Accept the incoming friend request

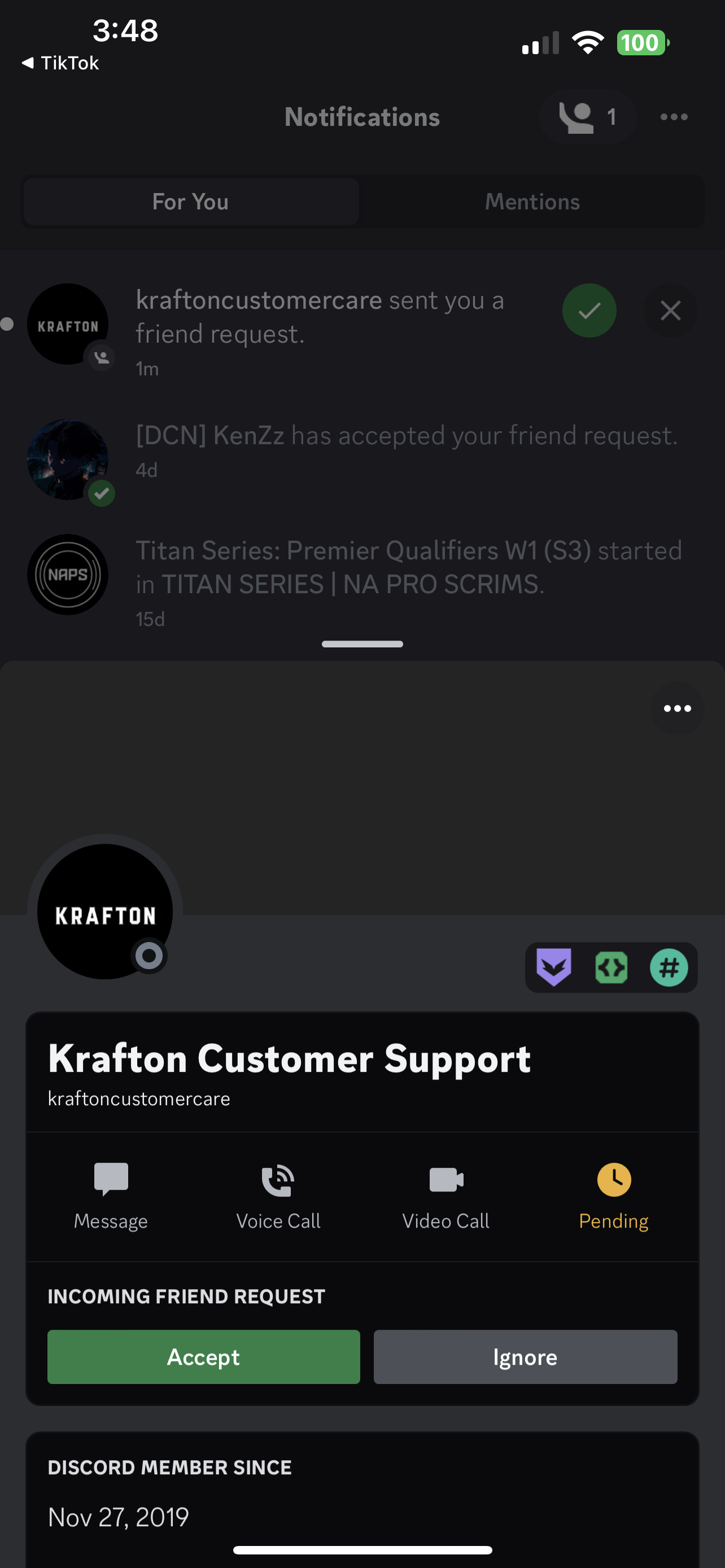(203, 1357)
